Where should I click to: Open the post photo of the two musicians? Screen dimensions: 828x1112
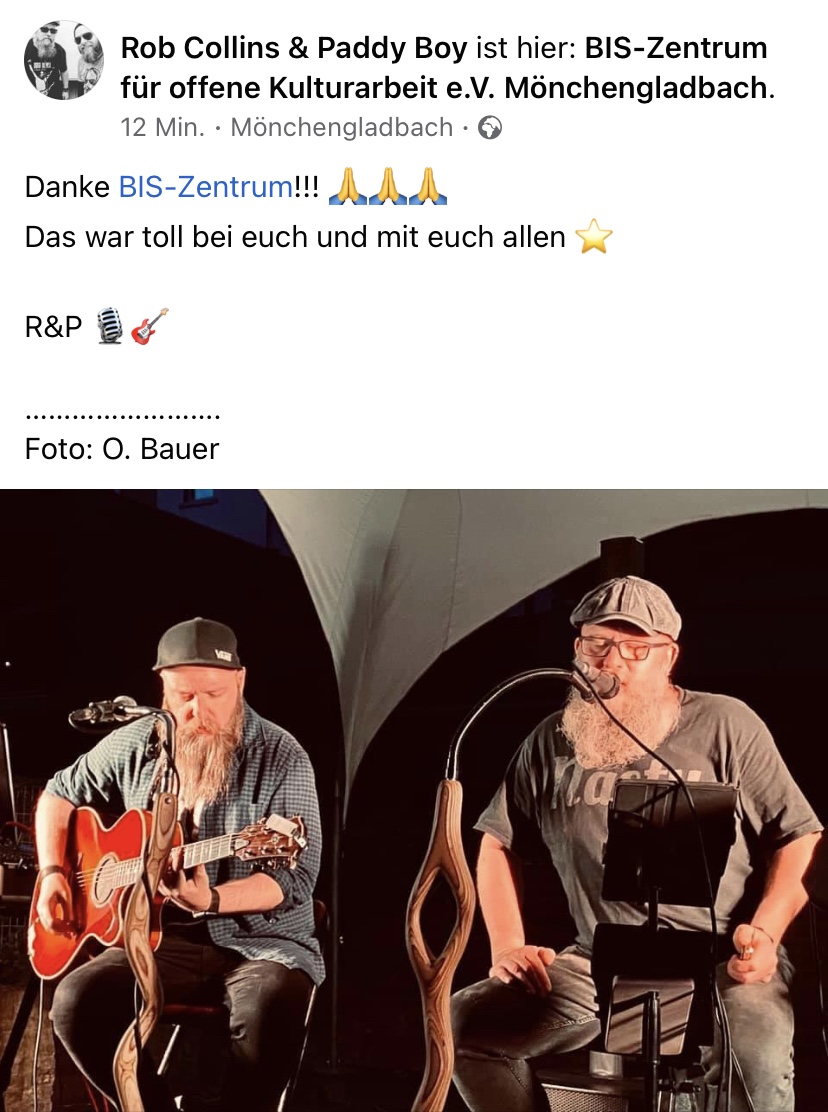(x=414, y=800)
